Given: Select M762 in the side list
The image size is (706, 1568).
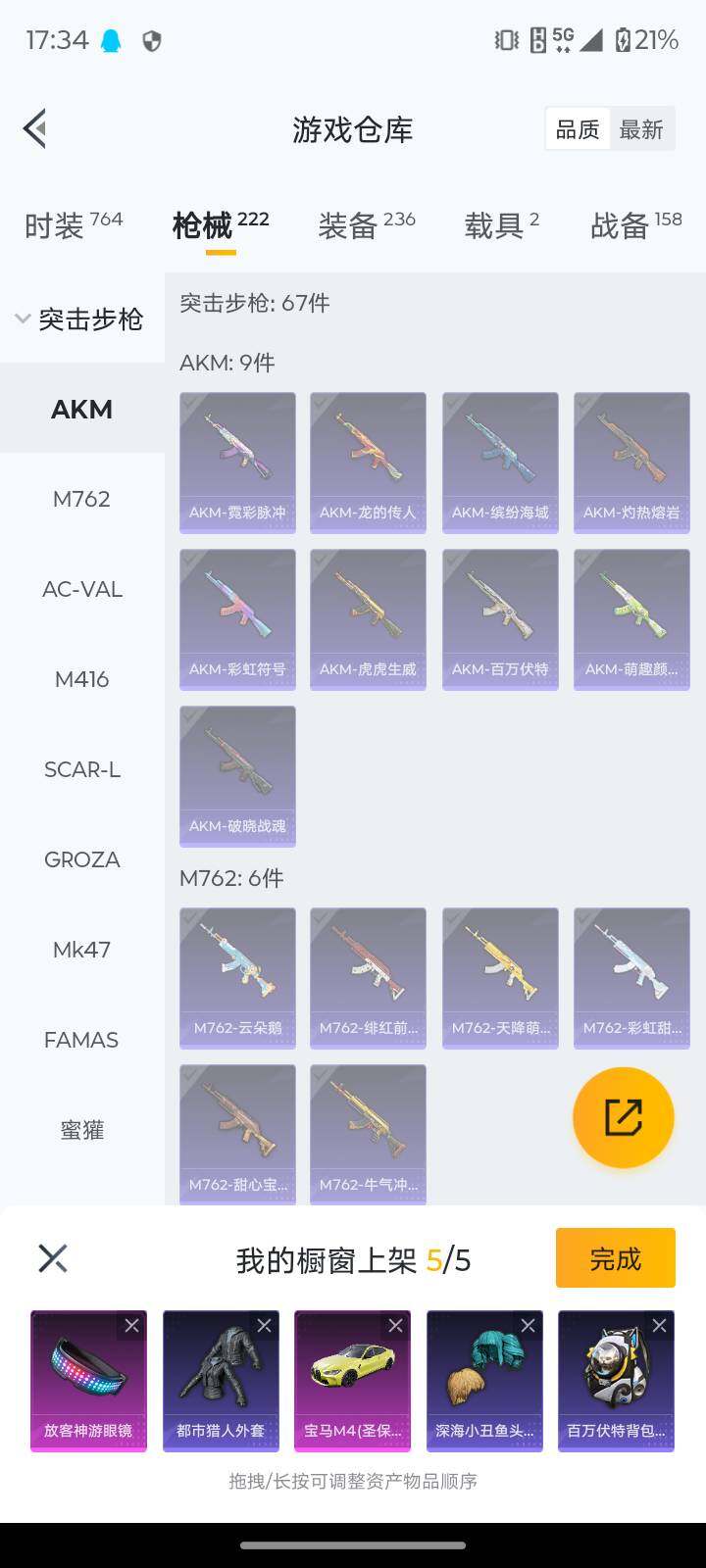Looking at the screenshot, I should pos(81,499).
